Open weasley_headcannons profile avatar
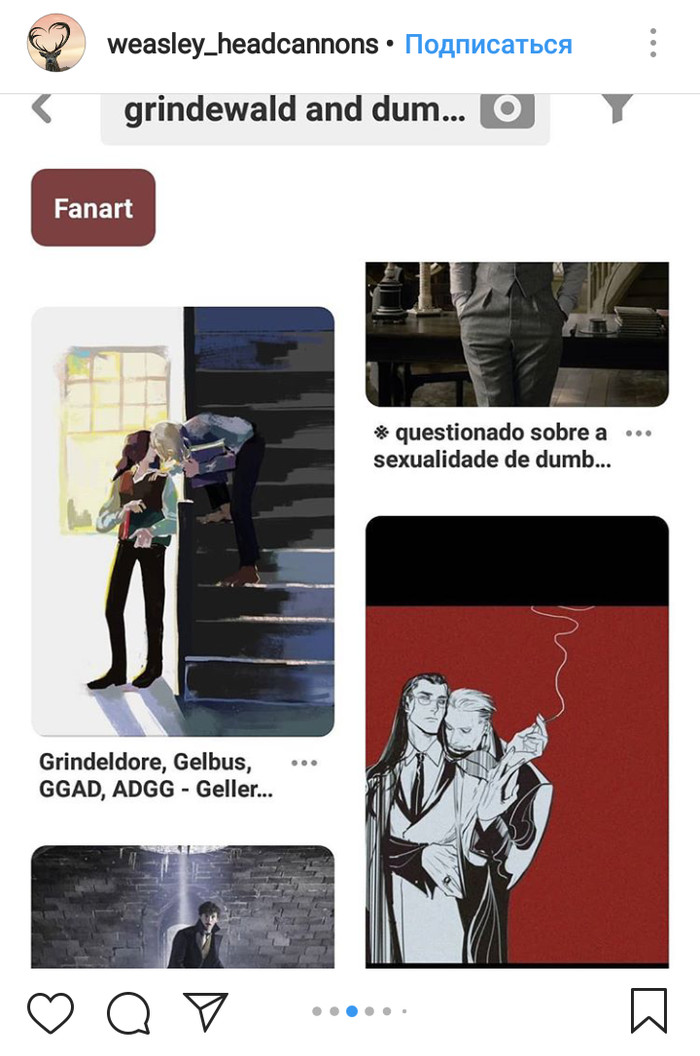The height and width of the screenshot is (1056, 700). tap(56, 43)
